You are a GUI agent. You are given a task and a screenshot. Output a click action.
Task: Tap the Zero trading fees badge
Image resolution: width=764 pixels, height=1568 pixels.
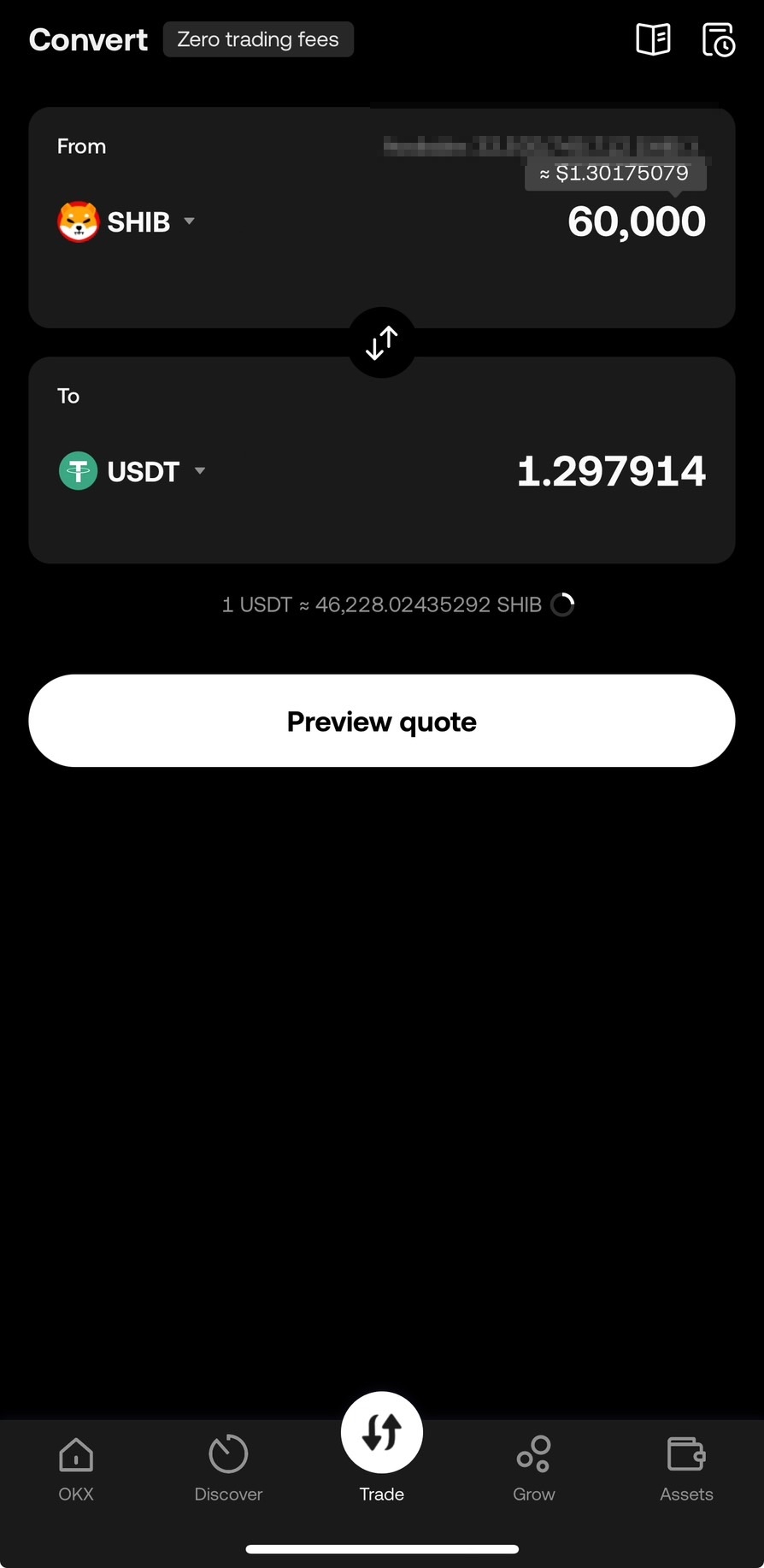pyautogui.click(x=258, y=38)
